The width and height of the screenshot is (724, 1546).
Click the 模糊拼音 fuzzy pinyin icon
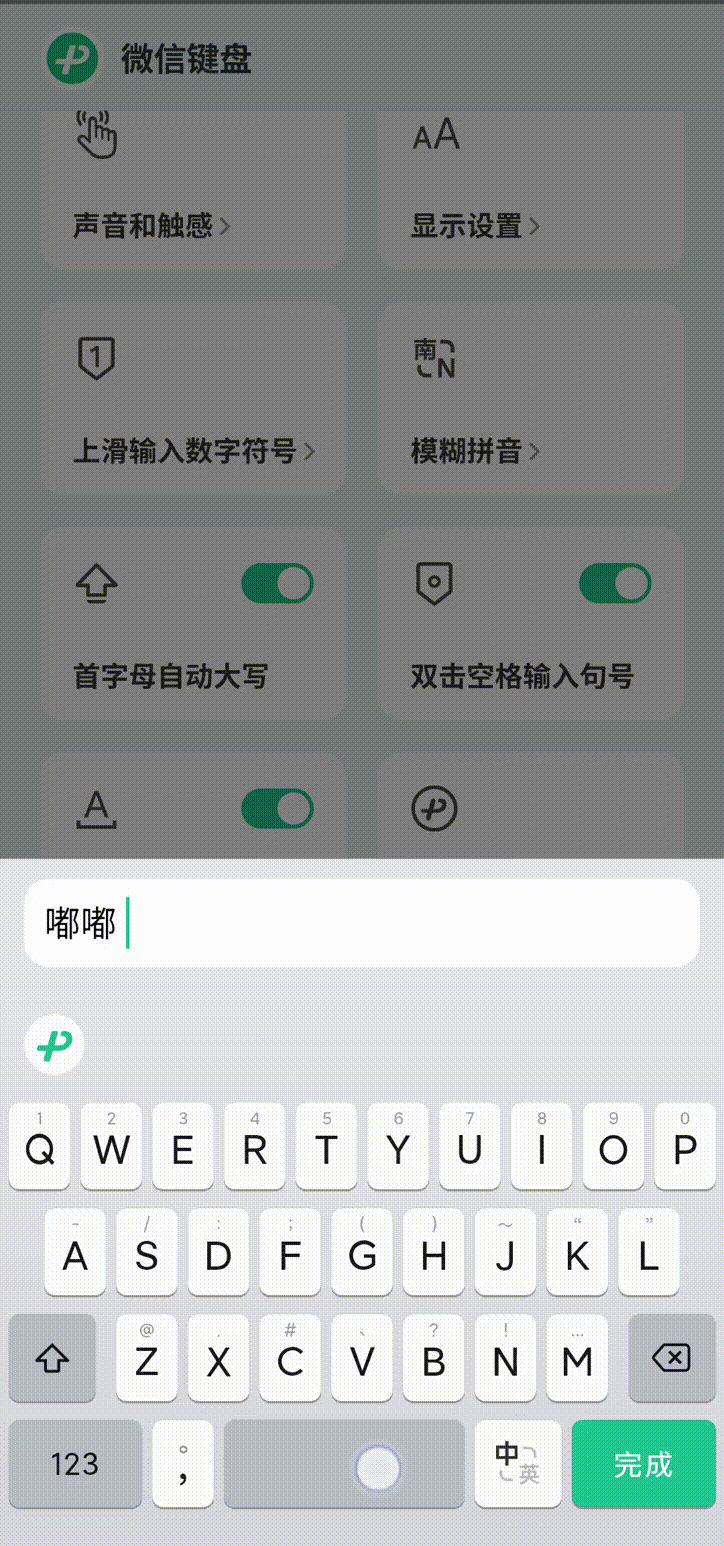(436, 357)
